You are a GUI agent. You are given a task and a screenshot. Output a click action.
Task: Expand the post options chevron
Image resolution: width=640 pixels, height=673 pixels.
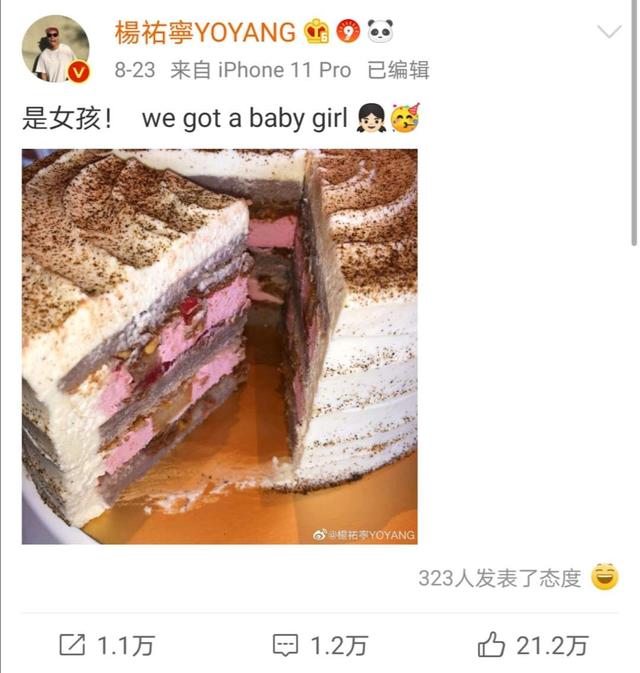[608, 33]
